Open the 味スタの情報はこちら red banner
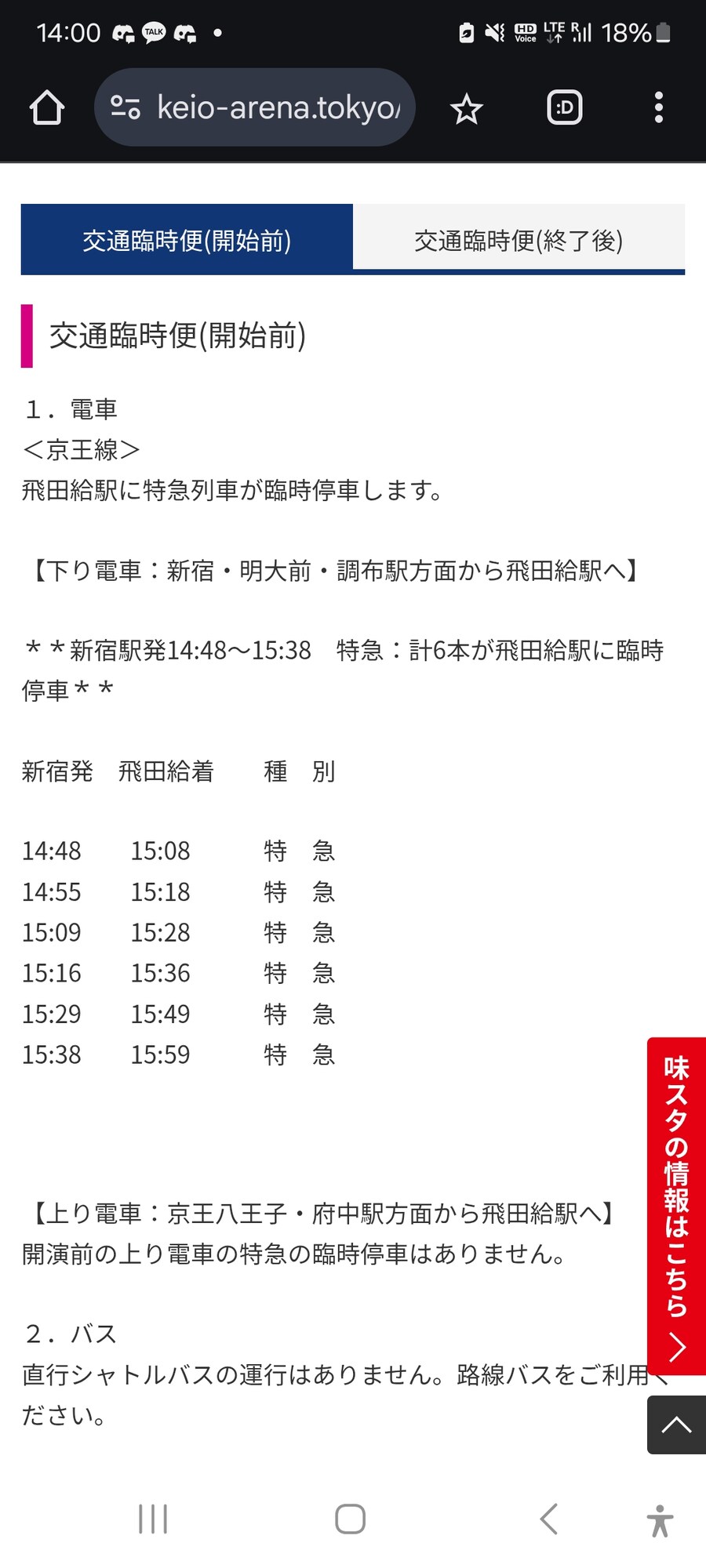This screenshot has width=706, height=1568. pyautogui.click(x=675, y=1206)
